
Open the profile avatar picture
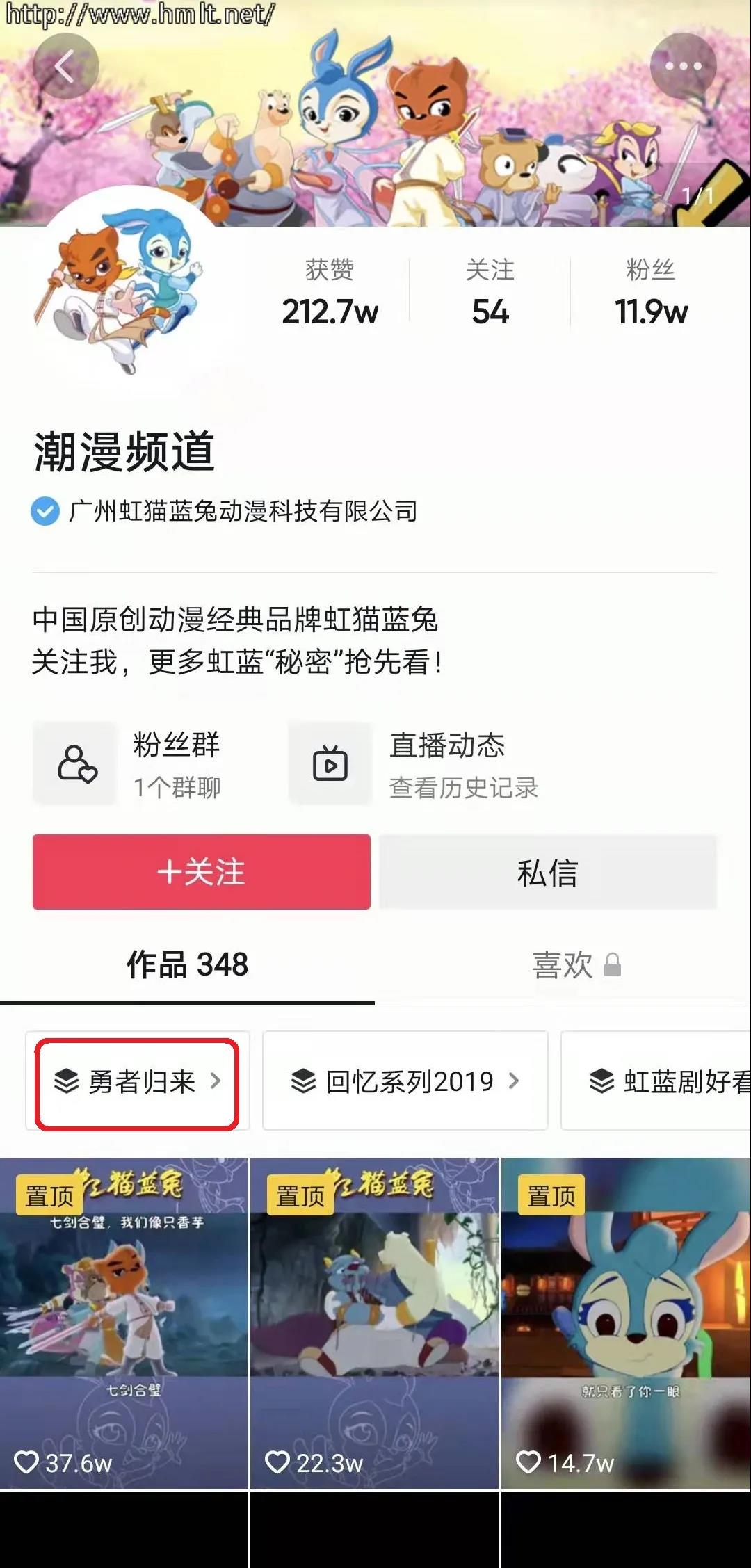point(125,285)
